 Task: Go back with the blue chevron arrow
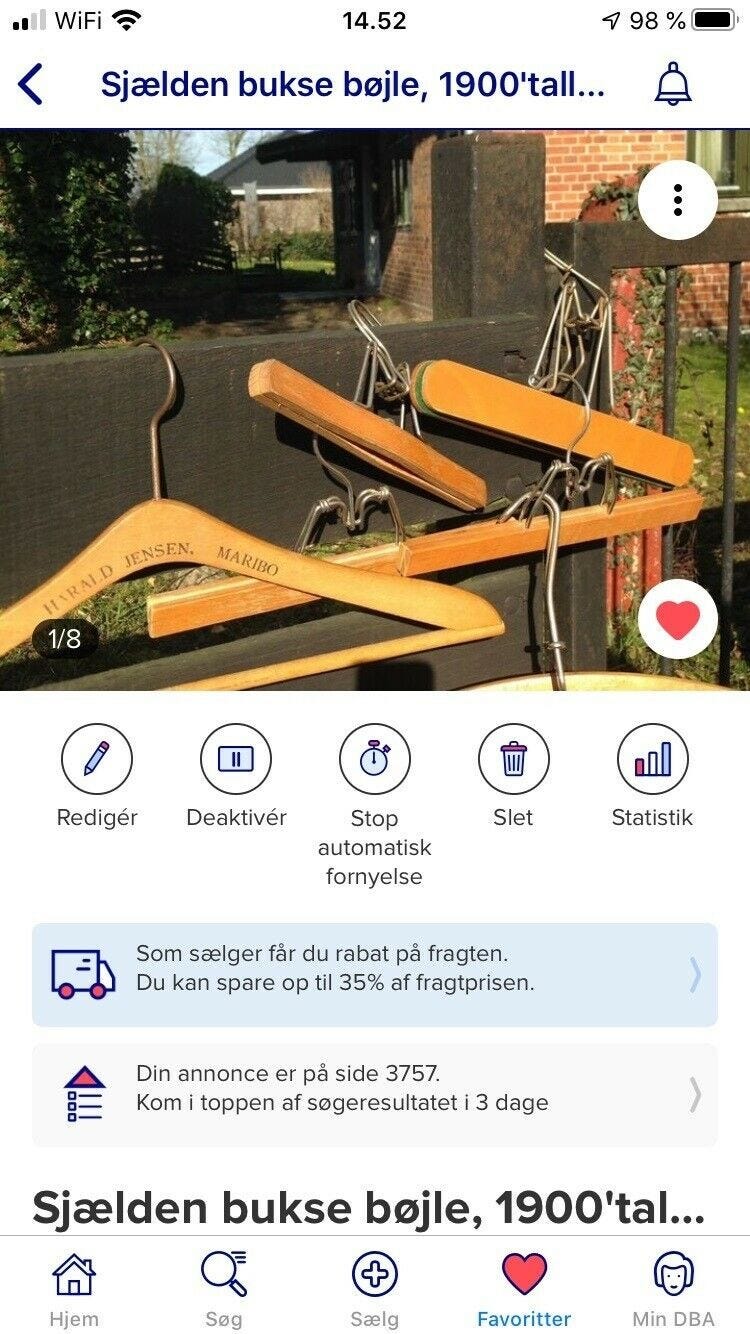(x=30, y=85)
